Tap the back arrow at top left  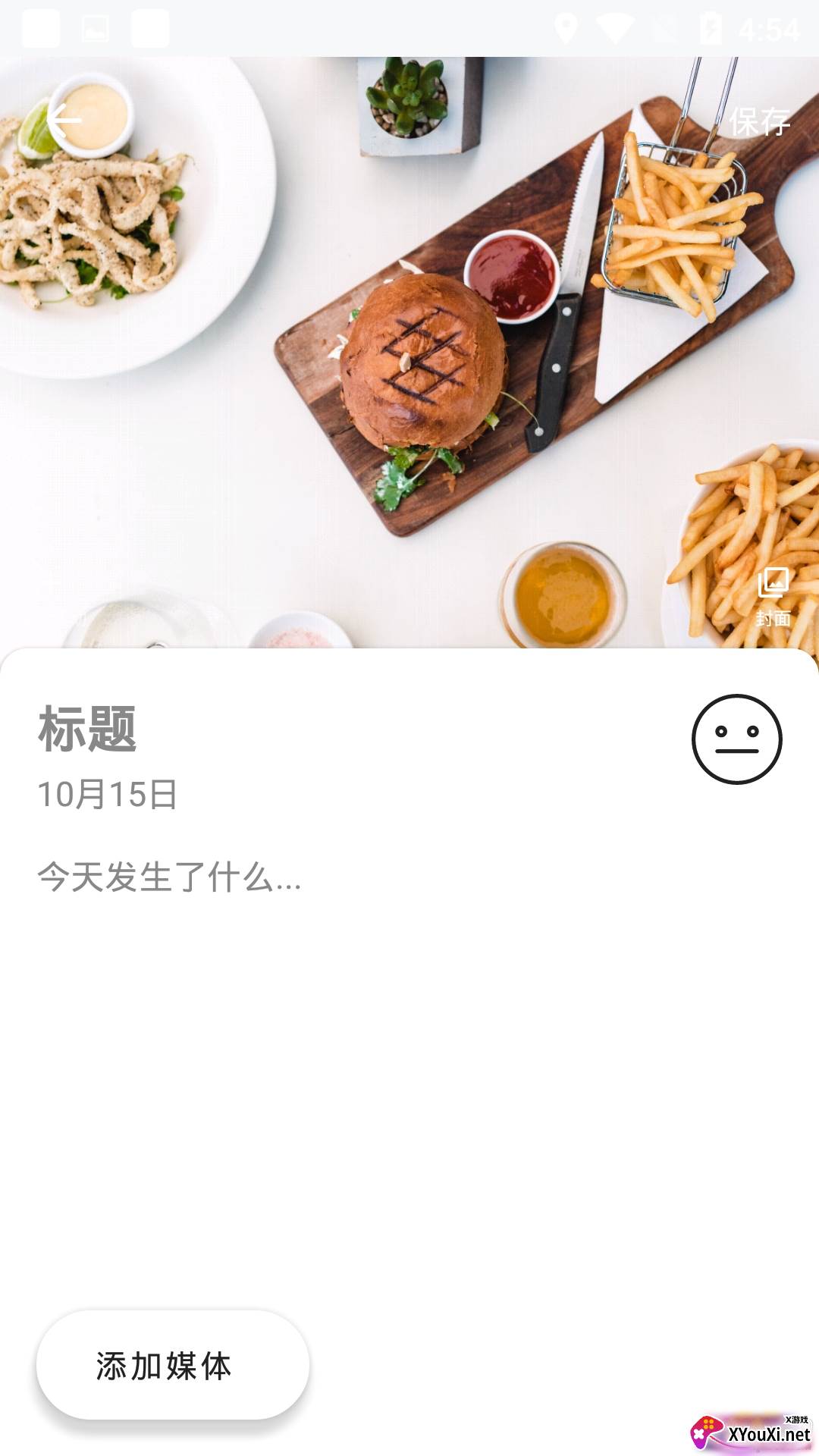point(64,120)
